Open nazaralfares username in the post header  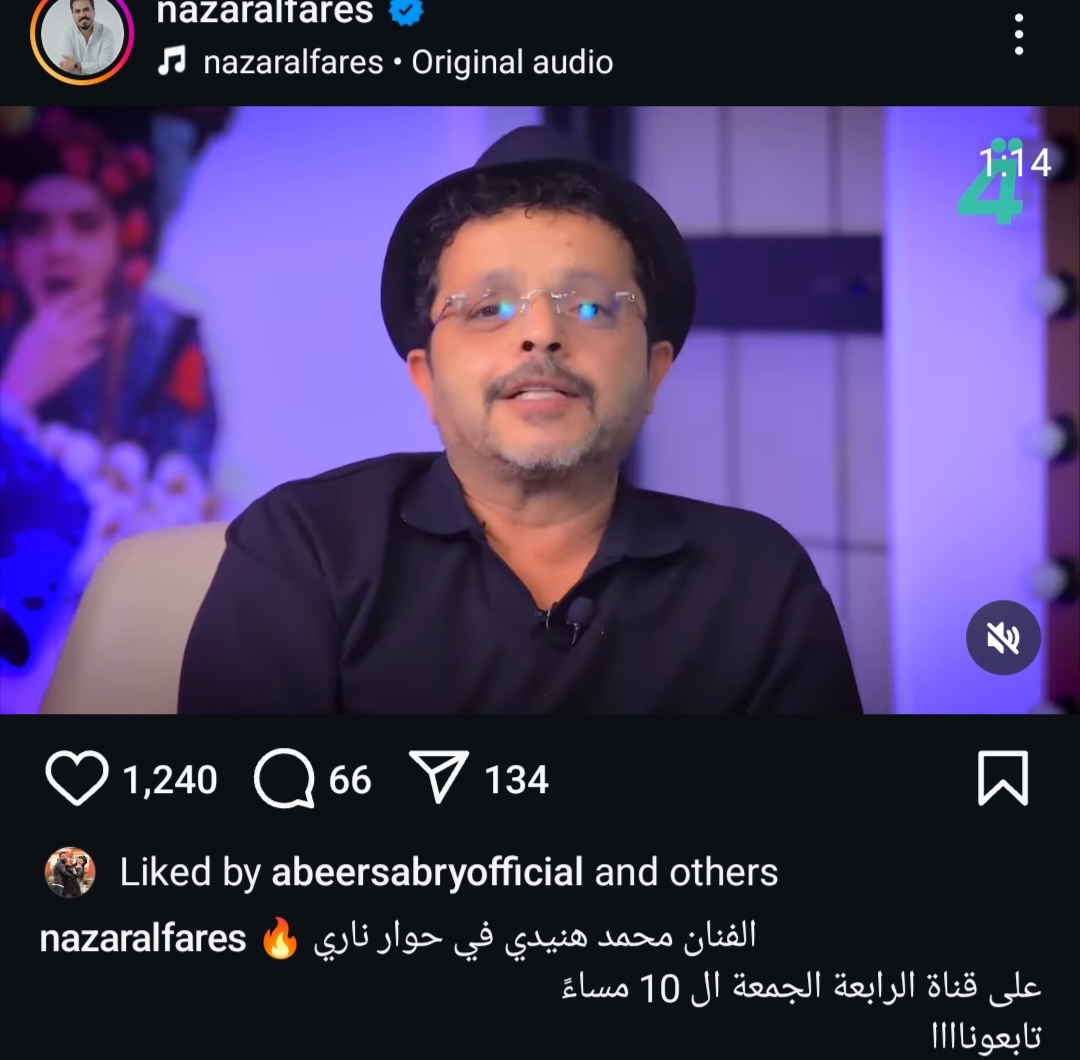point(265,12)
